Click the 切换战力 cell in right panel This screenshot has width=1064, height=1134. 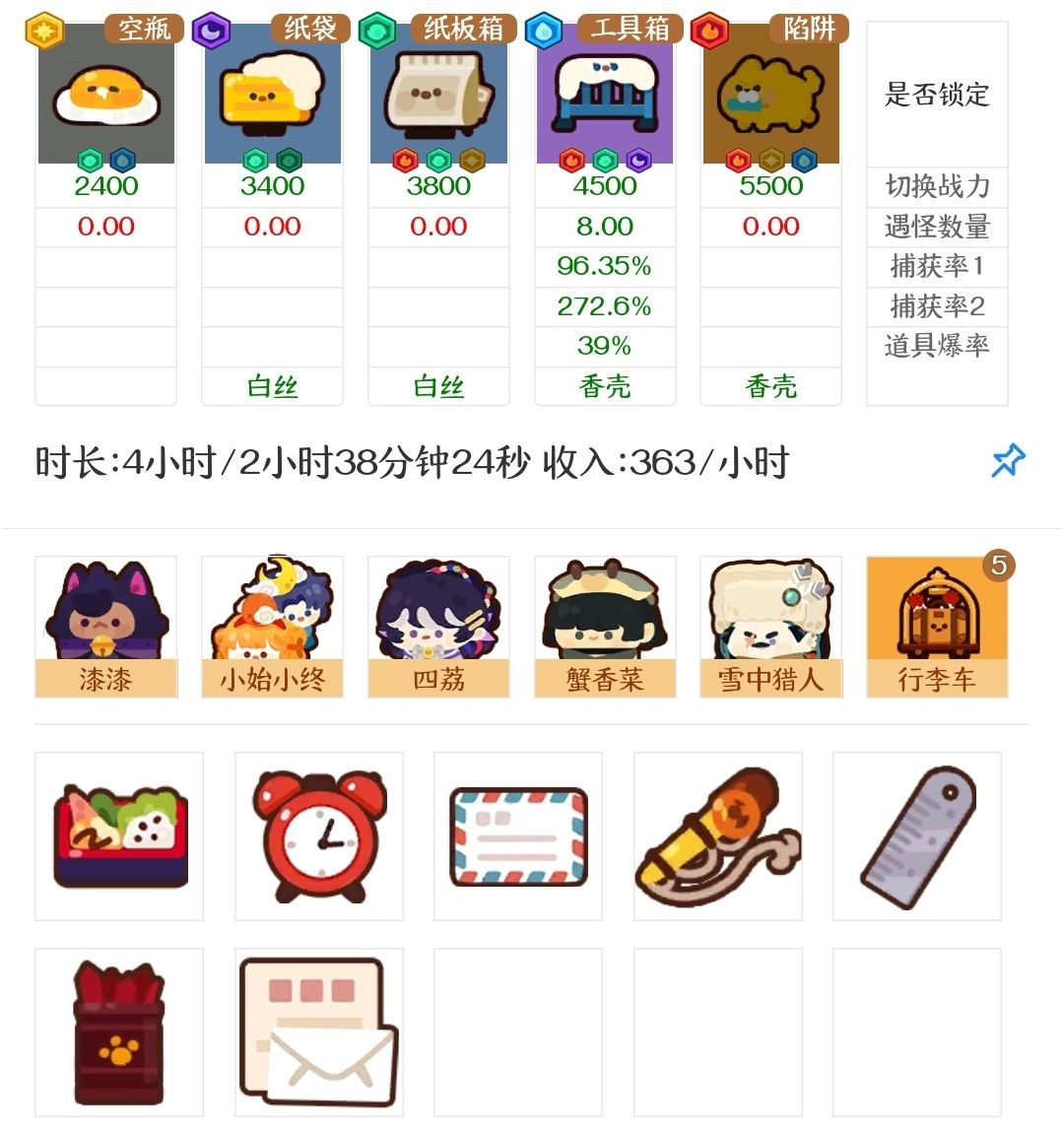(935, 187)
